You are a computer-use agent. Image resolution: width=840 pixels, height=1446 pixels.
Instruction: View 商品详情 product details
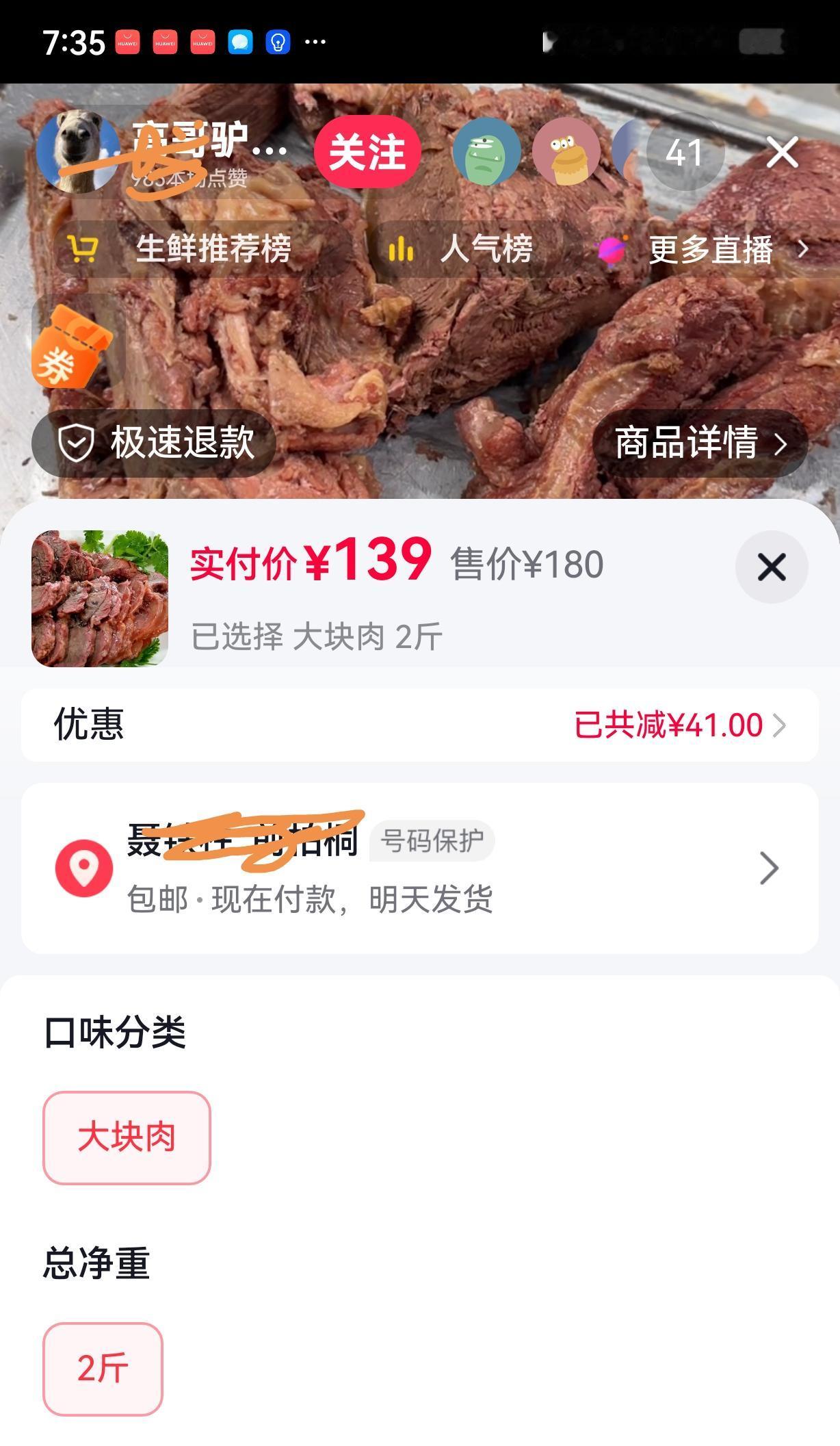pyautogui.click(x=699, y=443)
